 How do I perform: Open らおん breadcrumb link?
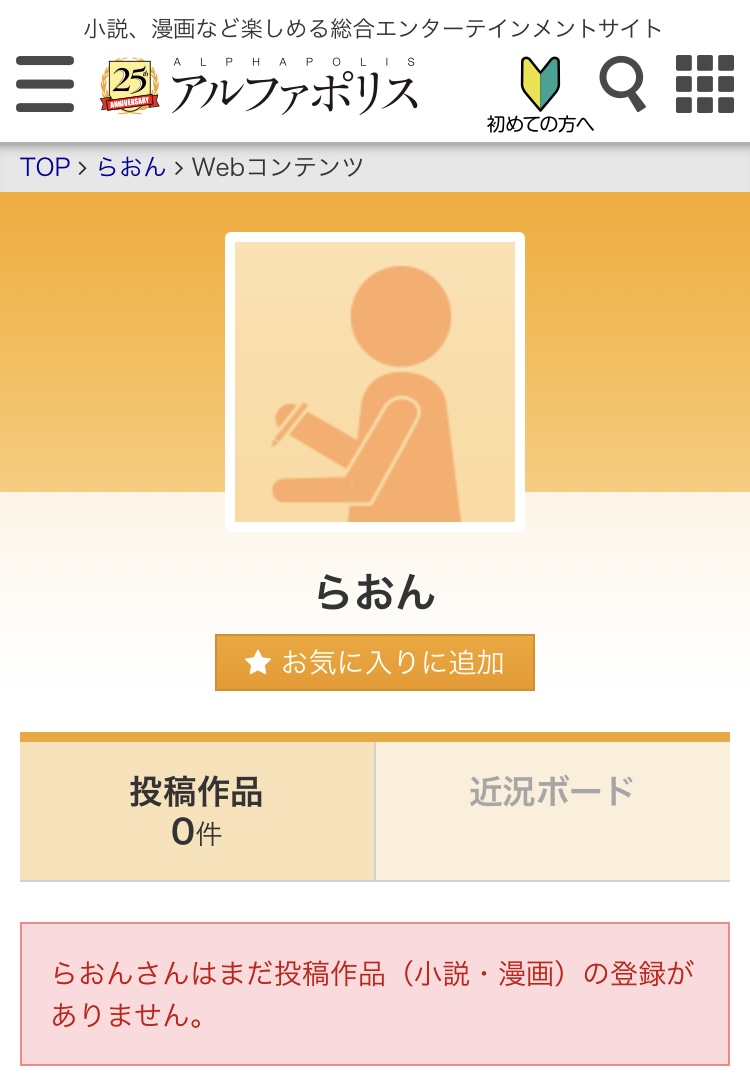click(131, 167)
